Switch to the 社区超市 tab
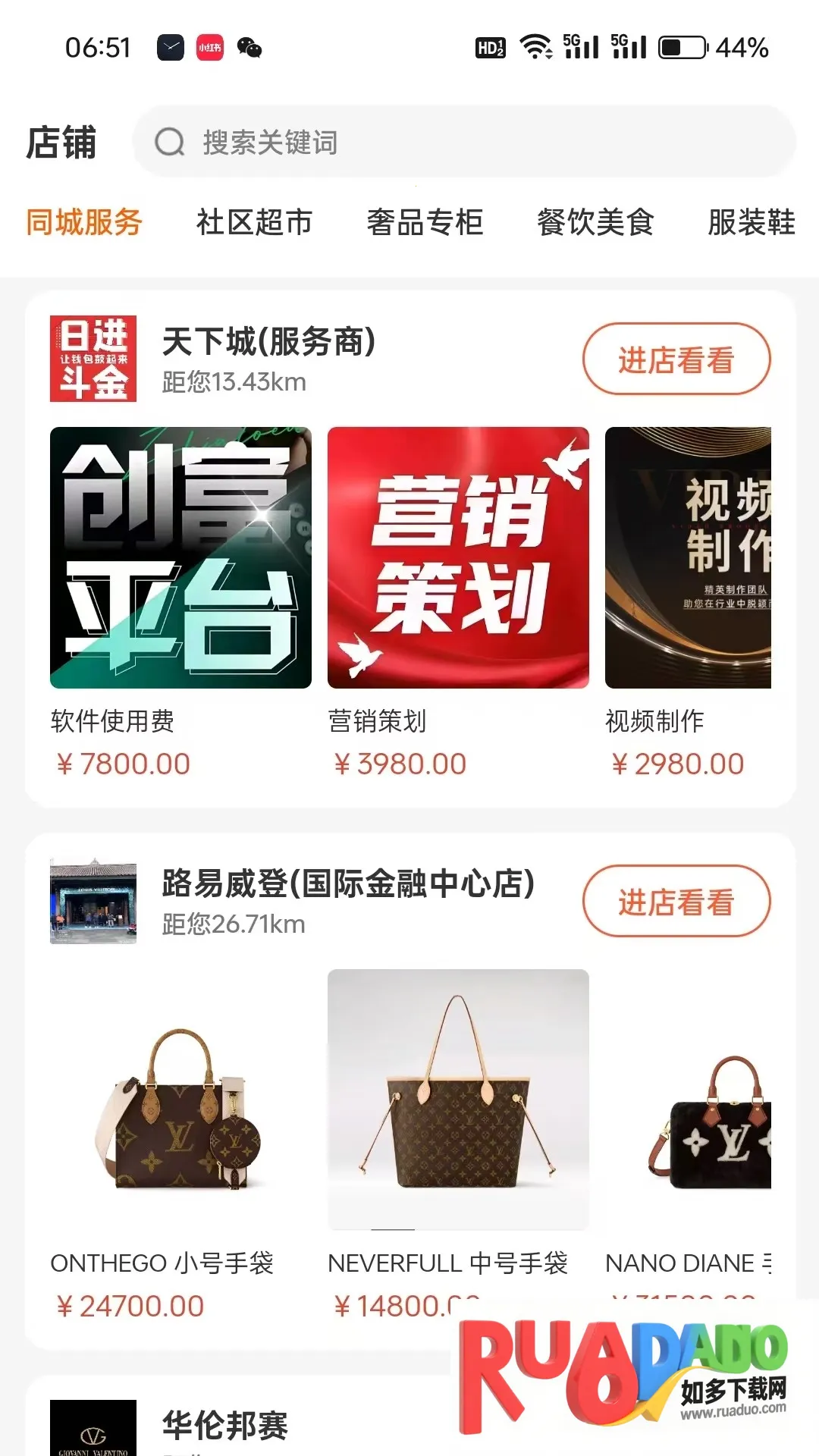Image resolution: width=819 pixels, height=1456 pixels. (x=254, y=222)
